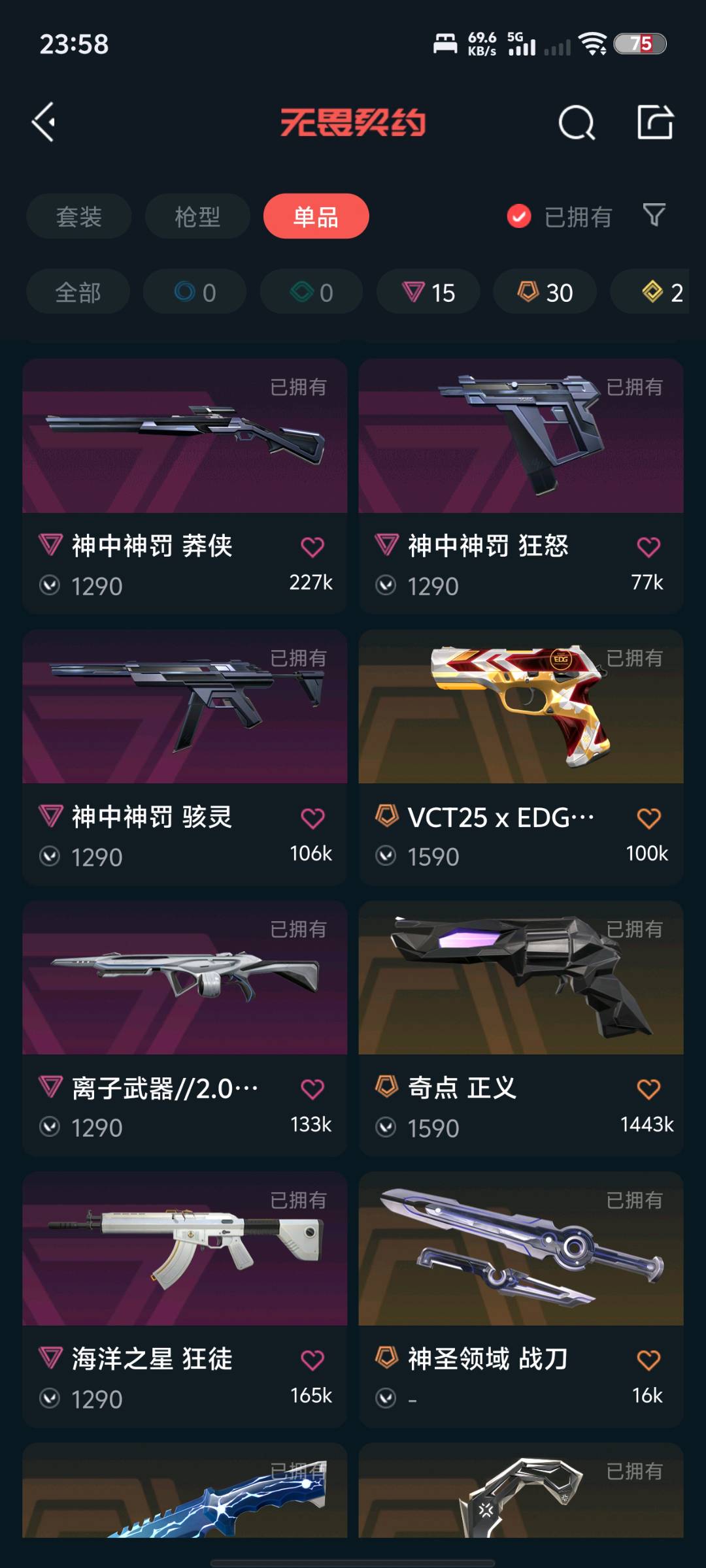Select the 单品 tab
This screenshot has height=1568, width=706.
pos(316,216)
